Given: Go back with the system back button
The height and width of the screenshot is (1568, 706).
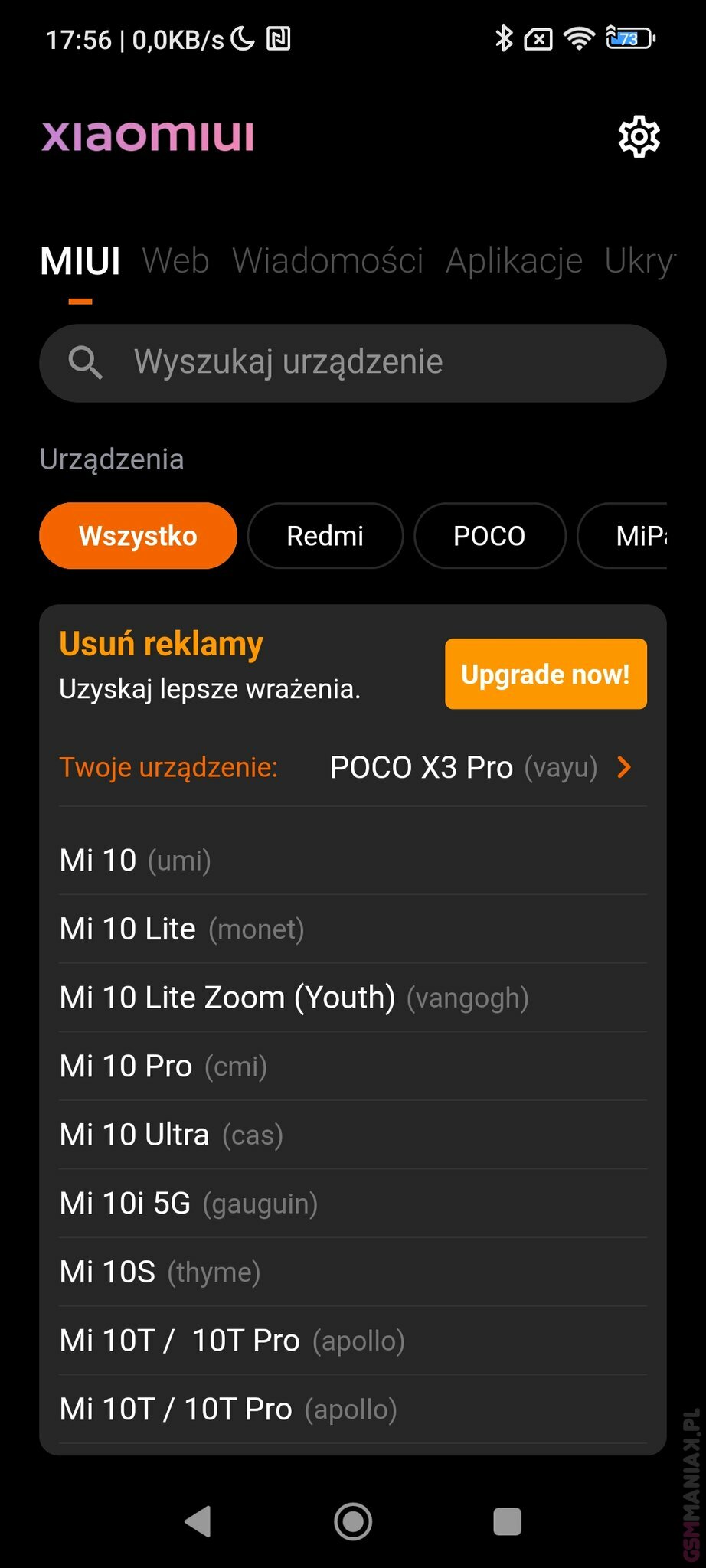Looking at the screenshot, I should pos(198,1521).
